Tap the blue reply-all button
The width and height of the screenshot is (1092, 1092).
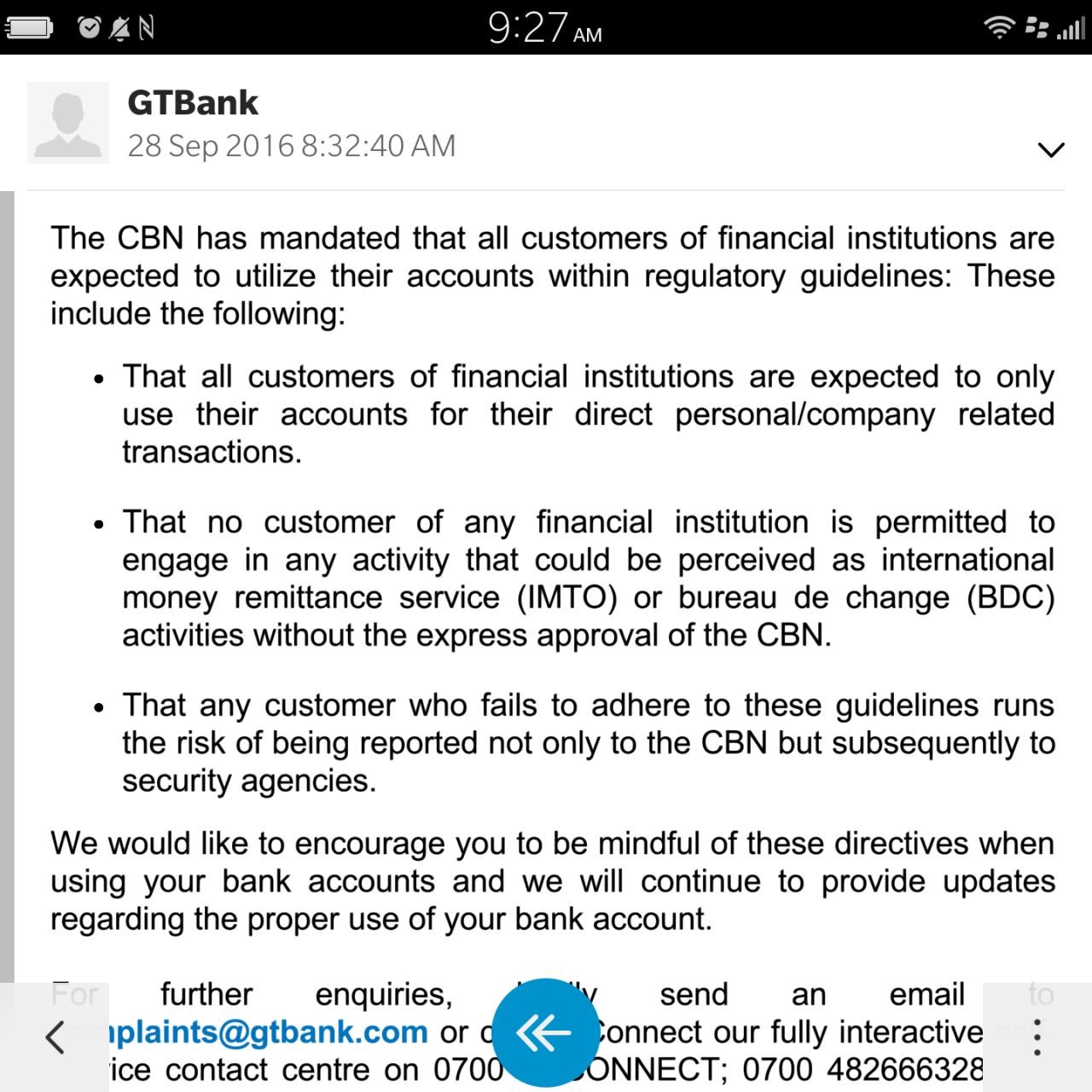(545, 1033)
